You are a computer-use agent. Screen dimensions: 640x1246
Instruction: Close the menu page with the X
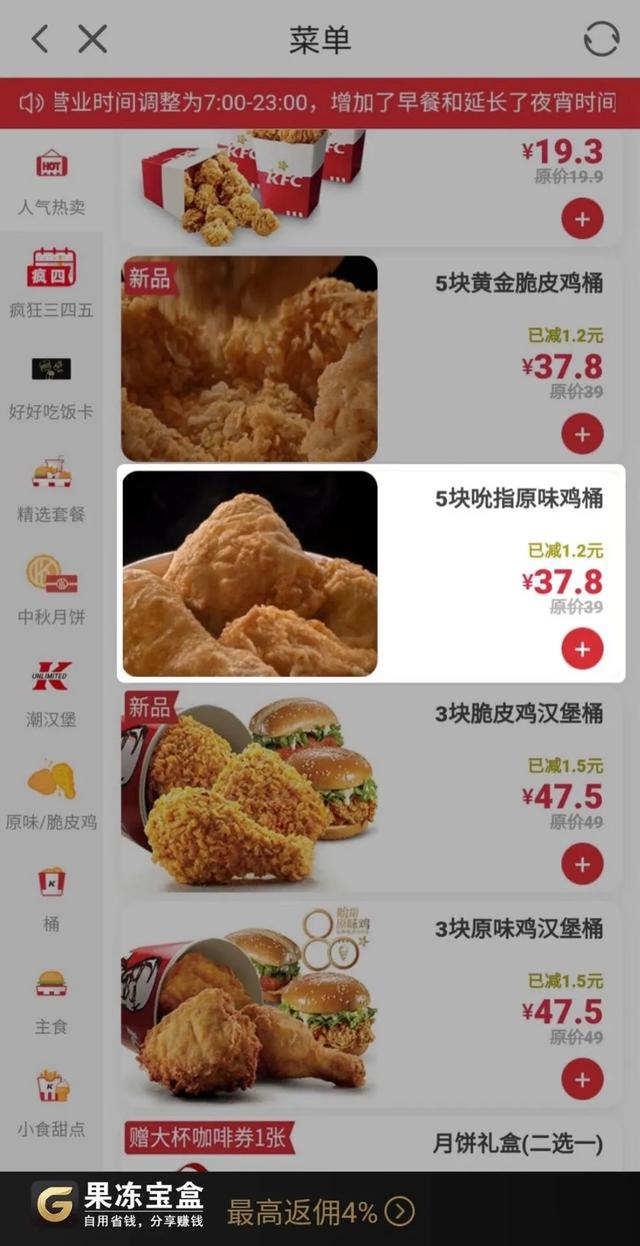[92, 40]
